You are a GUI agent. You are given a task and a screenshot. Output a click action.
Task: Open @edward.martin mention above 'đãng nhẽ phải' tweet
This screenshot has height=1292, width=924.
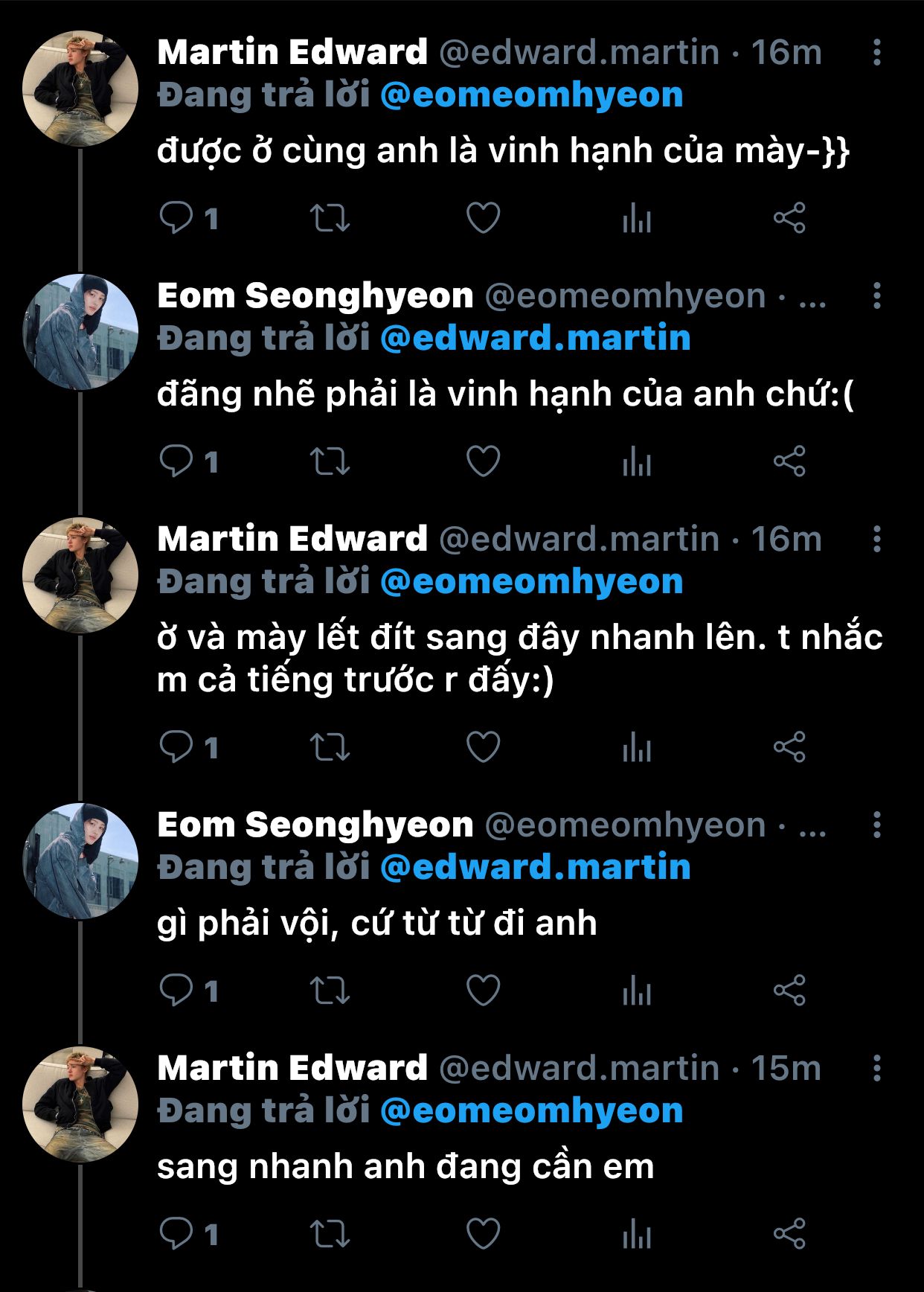pos(535,339)
